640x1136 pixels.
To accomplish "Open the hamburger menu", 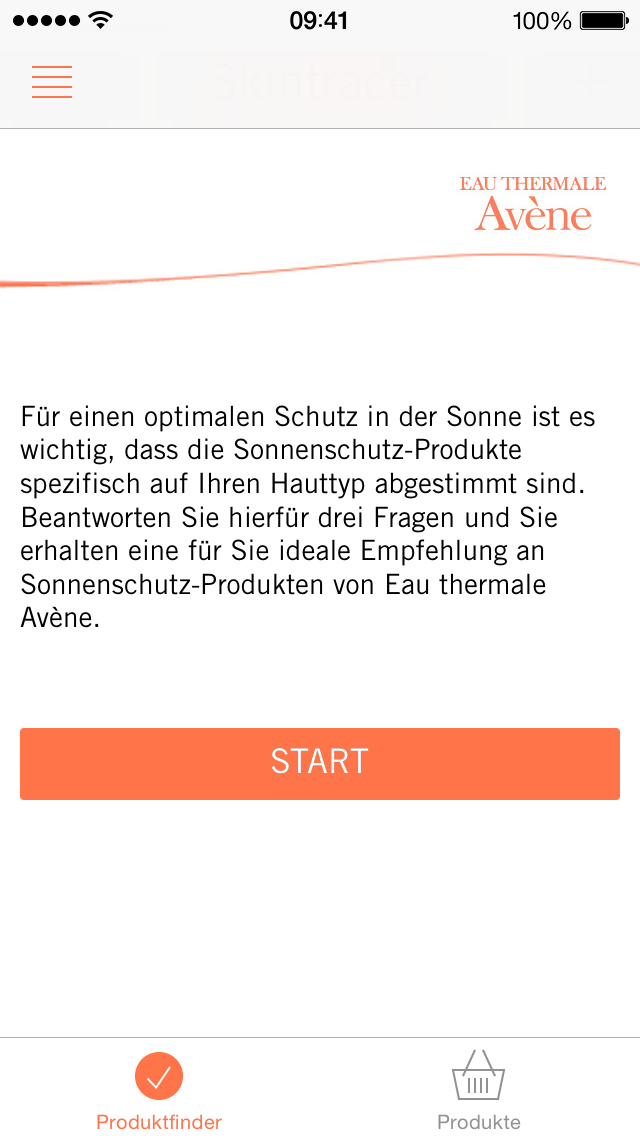I will pos(51,82).
